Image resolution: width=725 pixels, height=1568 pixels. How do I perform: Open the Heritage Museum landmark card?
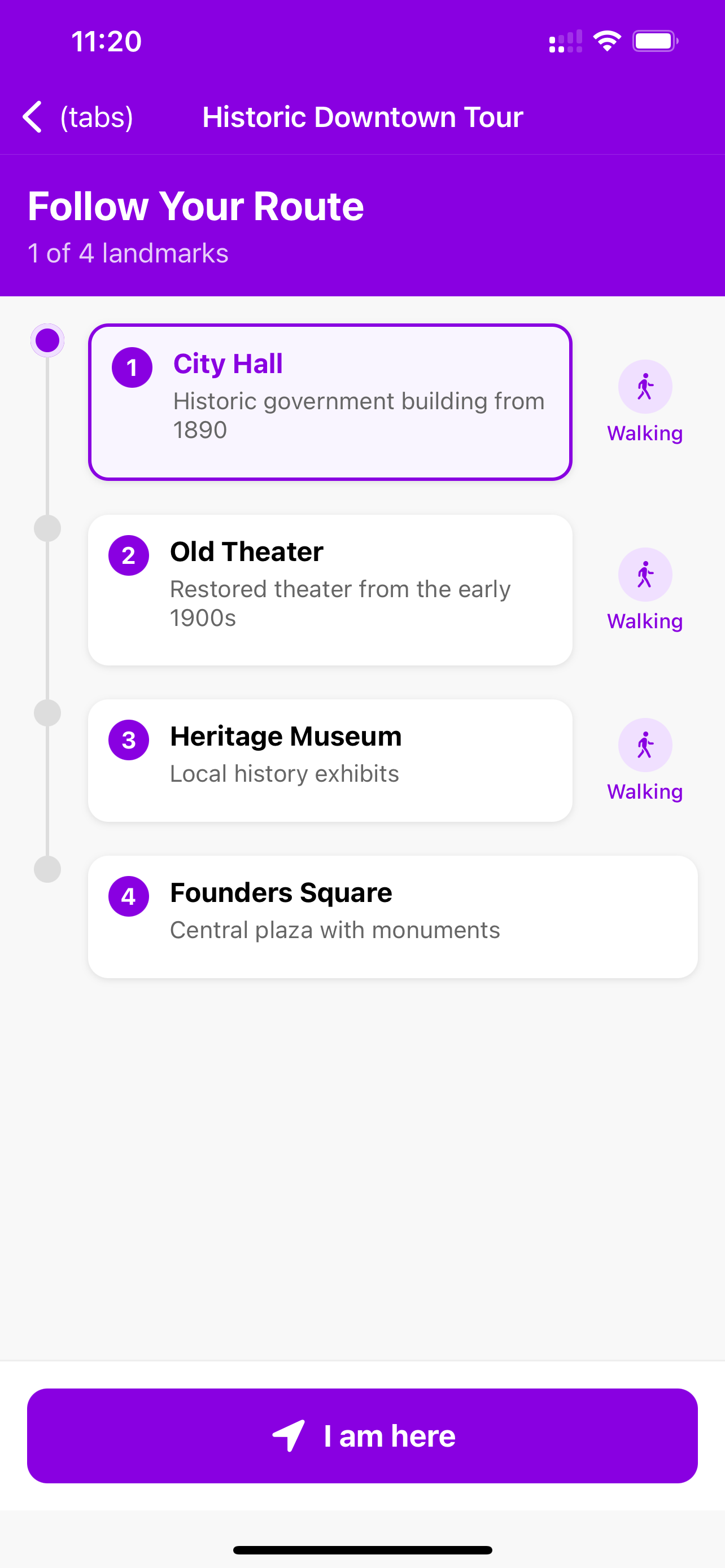330,760
